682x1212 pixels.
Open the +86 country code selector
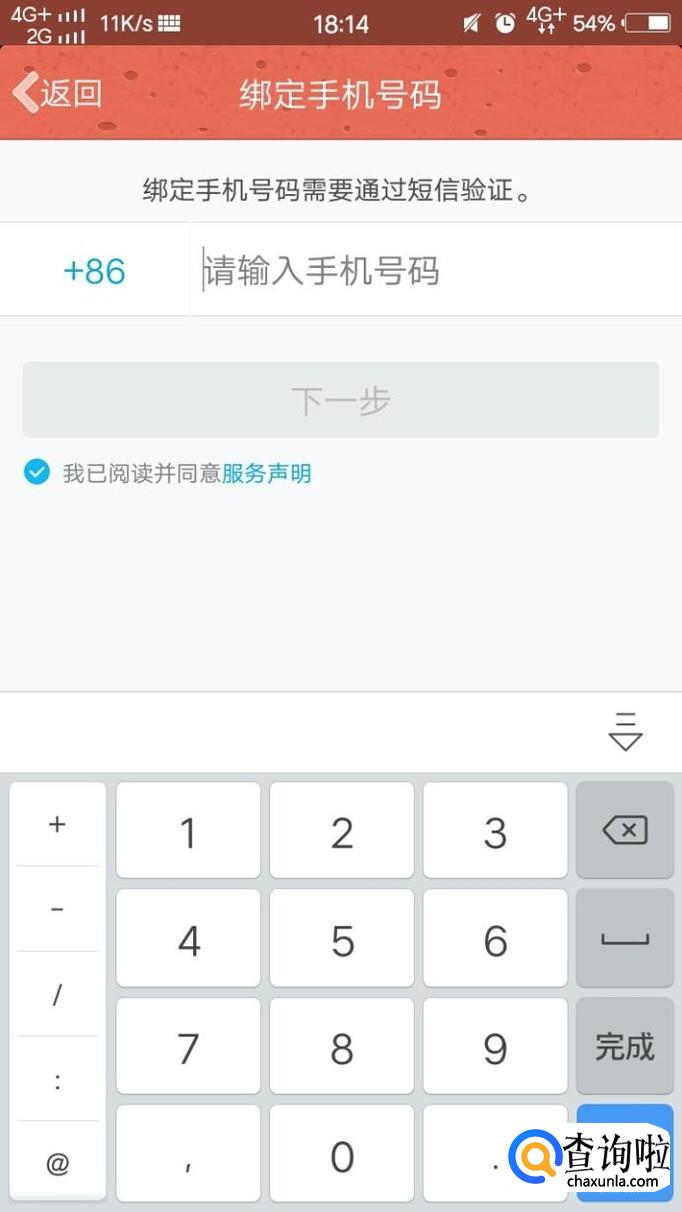click(x=94, y=271)
